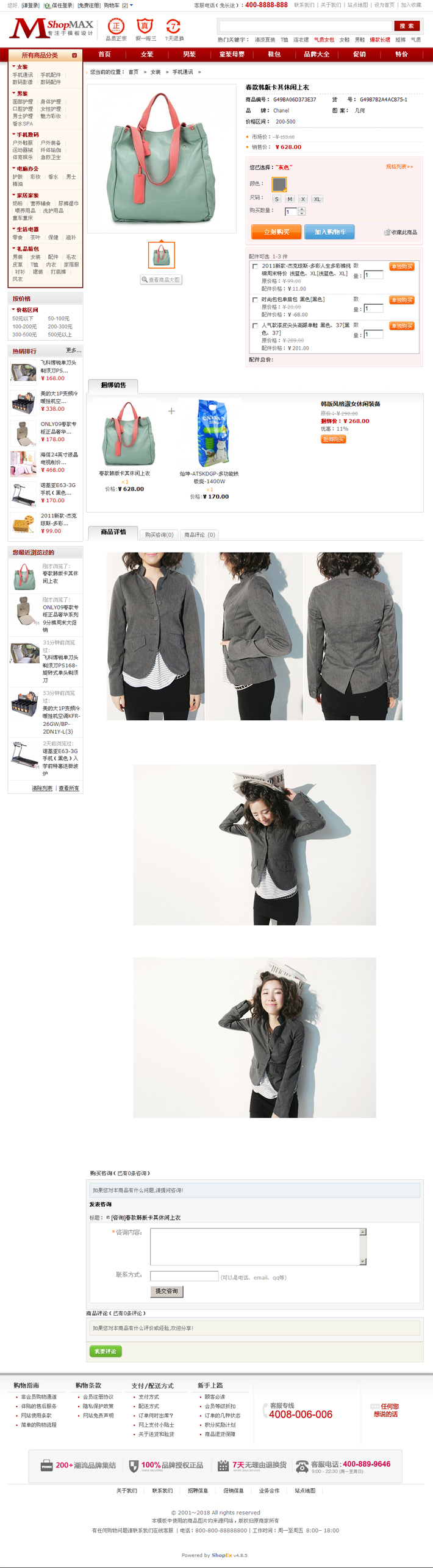The width and height of the screenshot is (433, 1568).
Task: Tap 查看商品大图 to enlarge image
Action: coord(161,280)
